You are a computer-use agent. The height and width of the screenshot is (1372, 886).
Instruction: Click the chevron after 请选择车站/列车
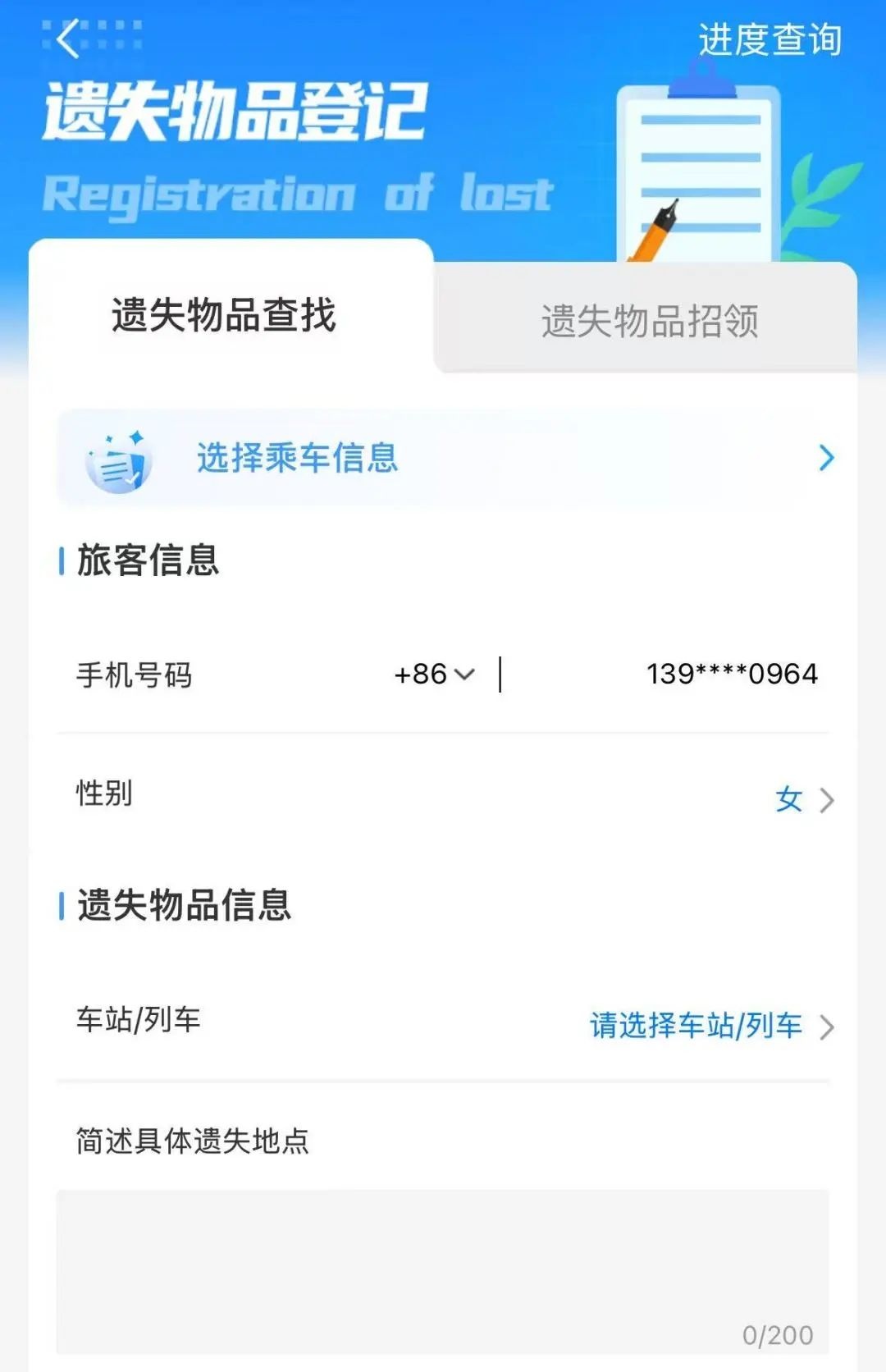tap(826, 1024)
